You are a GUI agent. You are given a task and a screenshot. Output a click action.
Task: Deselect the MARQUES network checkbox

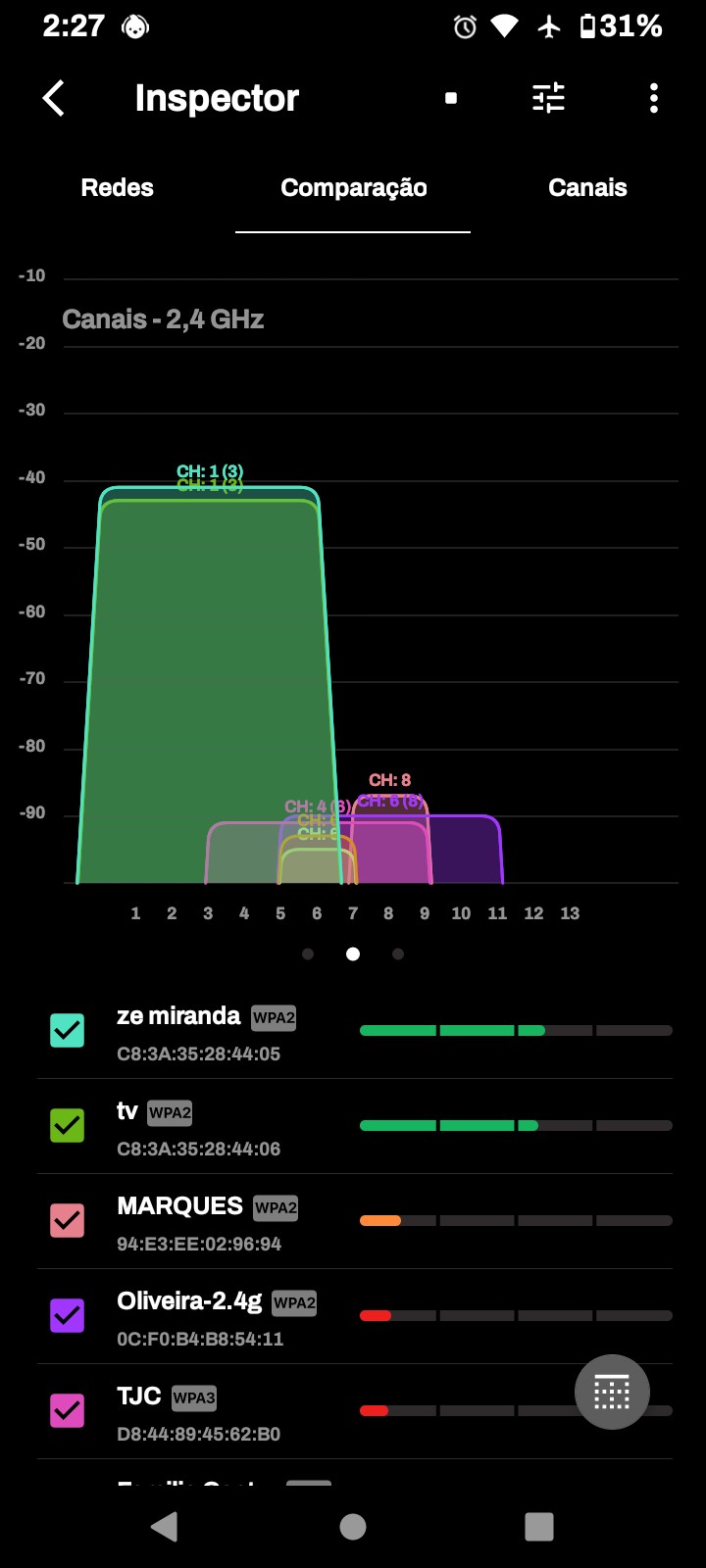point(68,1221)
